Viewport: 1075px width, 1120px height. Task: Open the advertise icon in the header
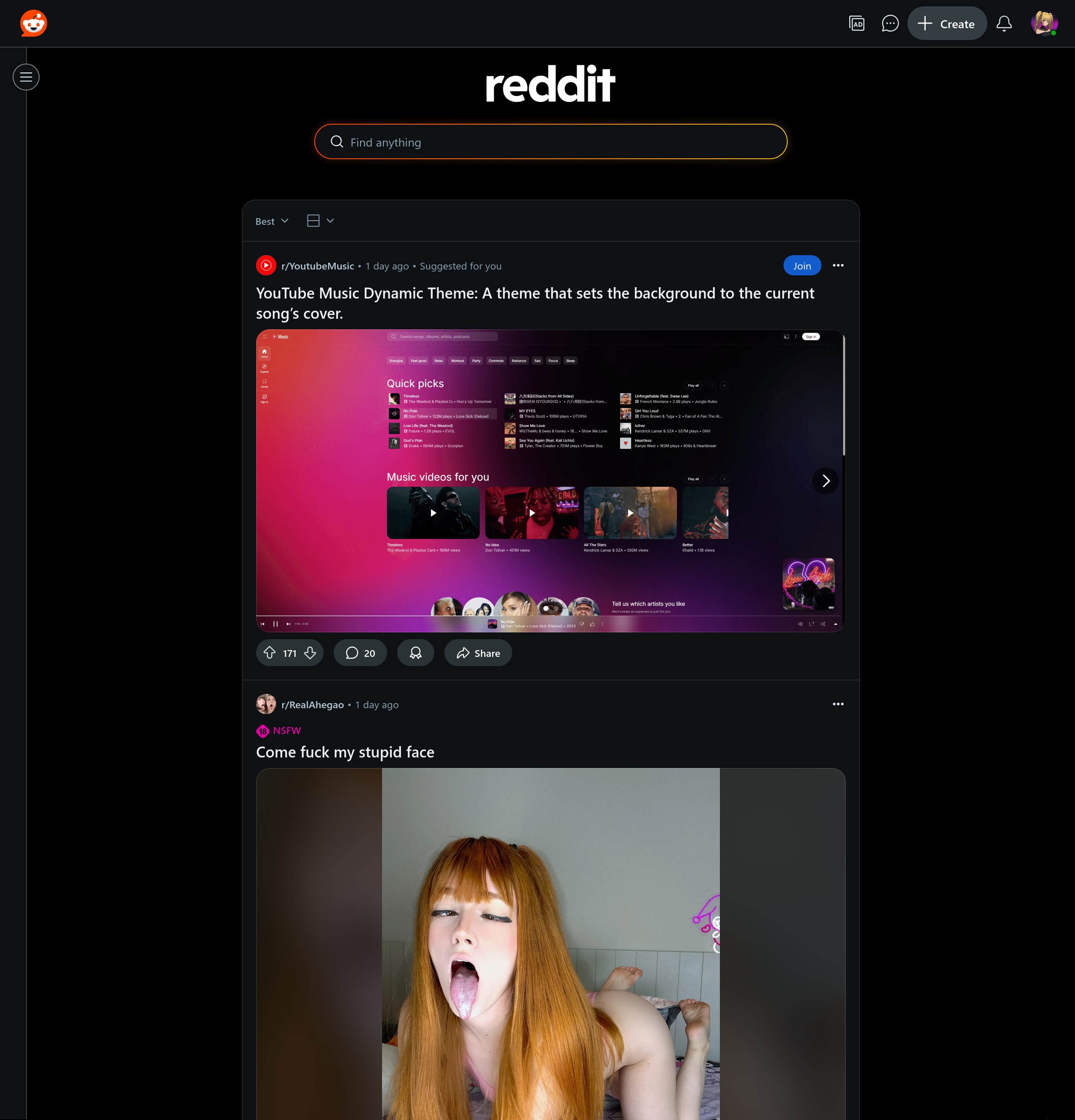[856, 24]
